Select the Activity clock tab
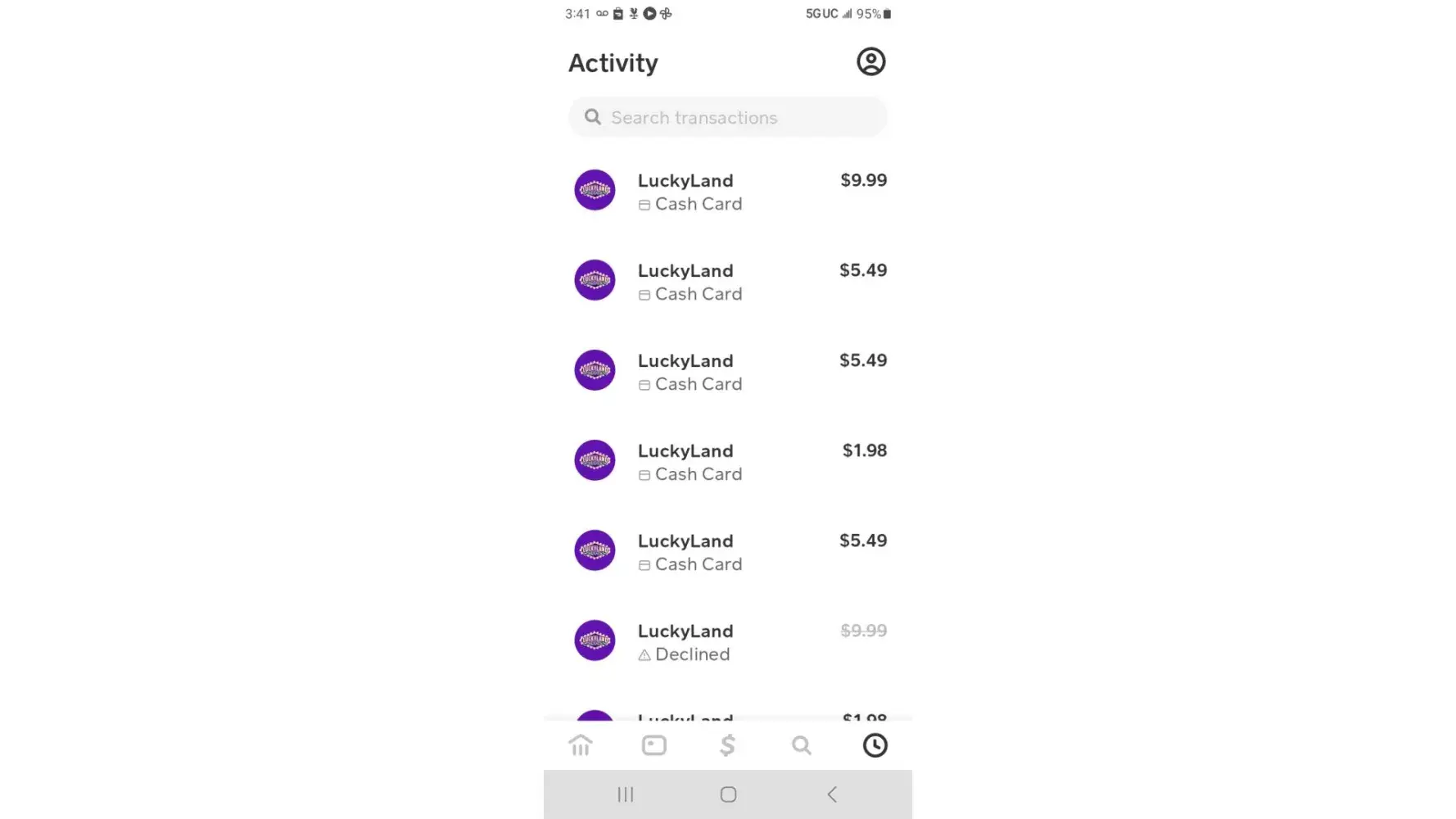1456x819 pixels. click(x=875, y=745)
